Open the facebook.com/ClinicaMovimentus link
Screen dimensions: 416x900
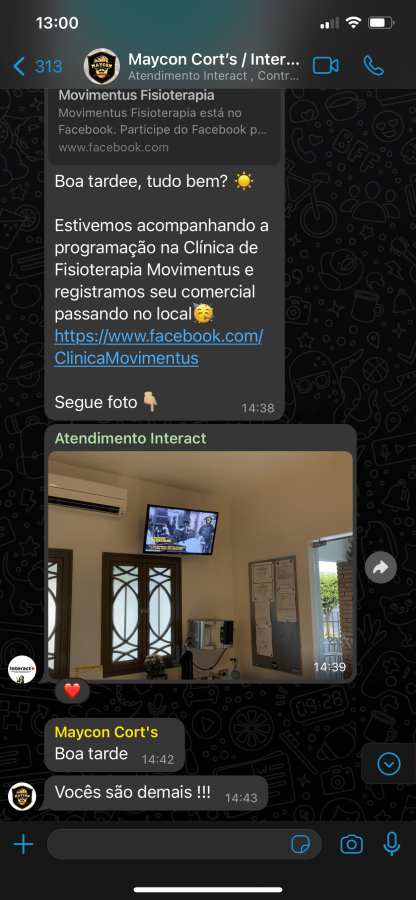[x=158, y=347]
